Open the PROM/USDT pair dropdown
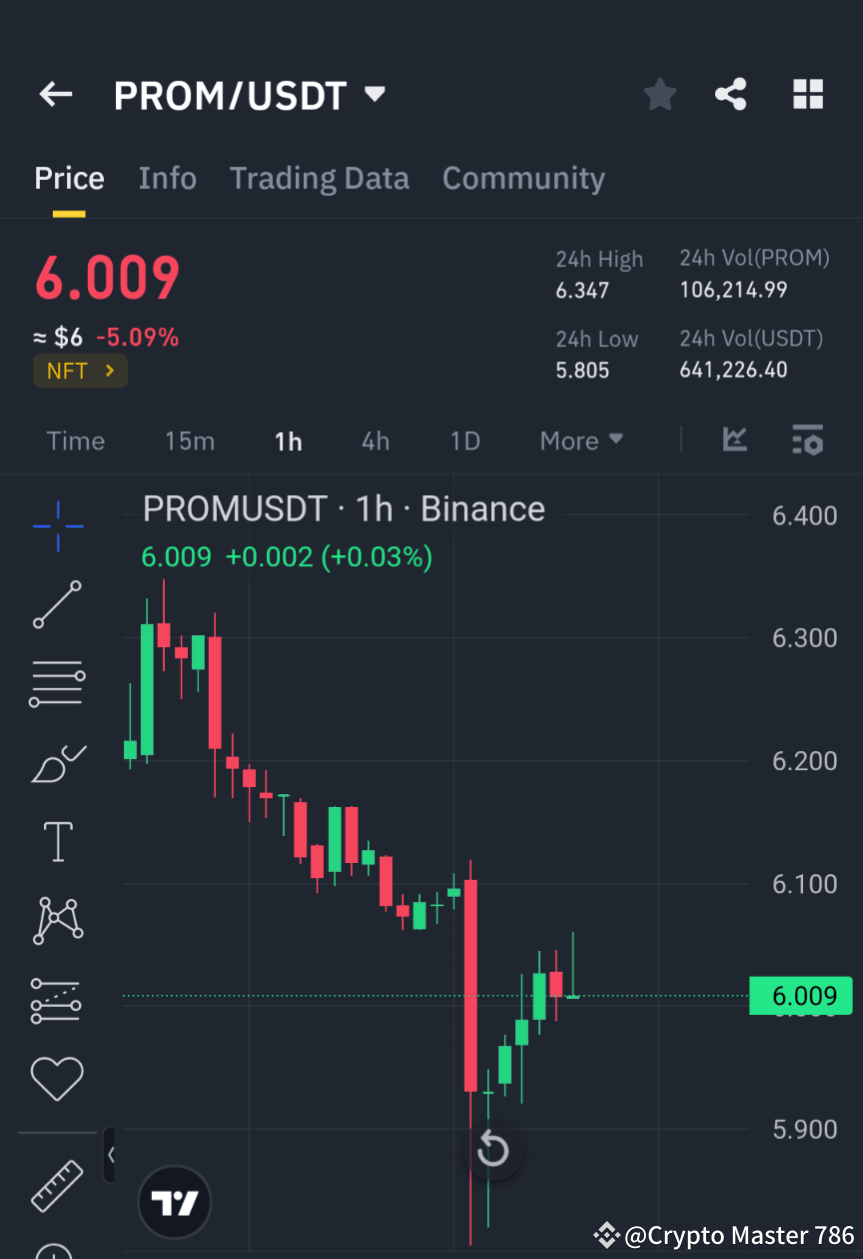 tap(373, 93)
